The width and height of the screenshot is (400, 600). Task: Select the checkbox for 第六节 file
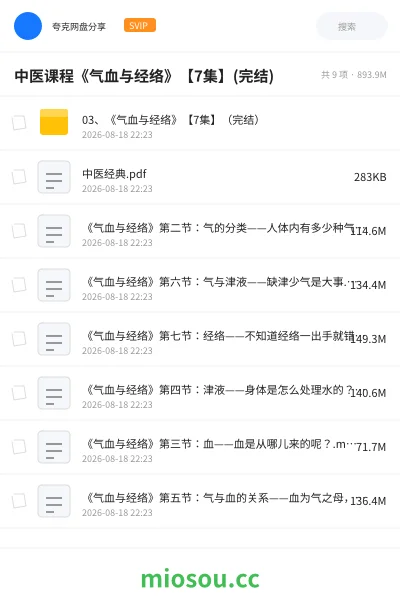[x=19, y=285]
